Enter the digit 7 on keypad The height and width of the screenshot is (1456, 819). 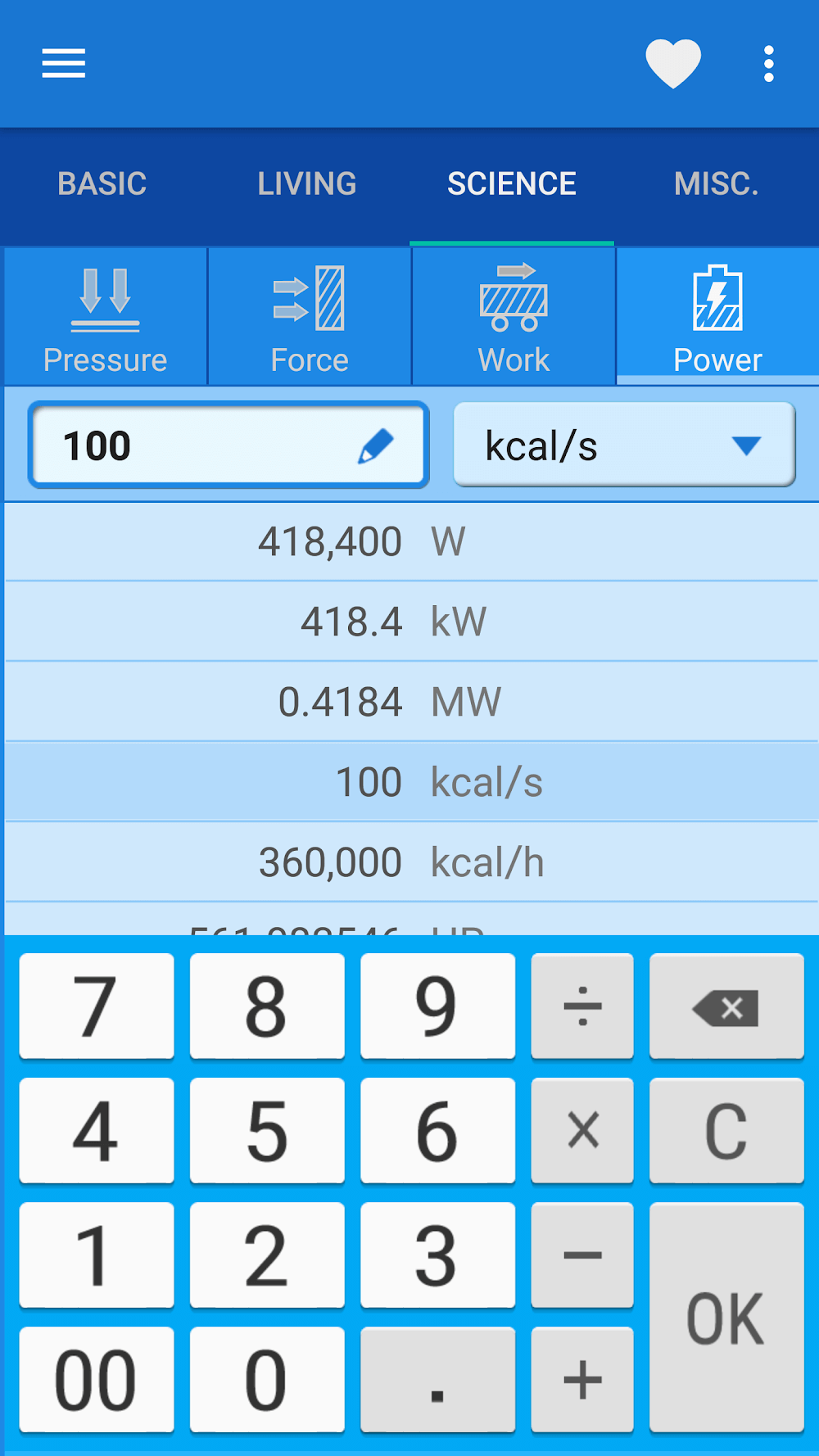pyautogui.click(x=97, y=1006)
